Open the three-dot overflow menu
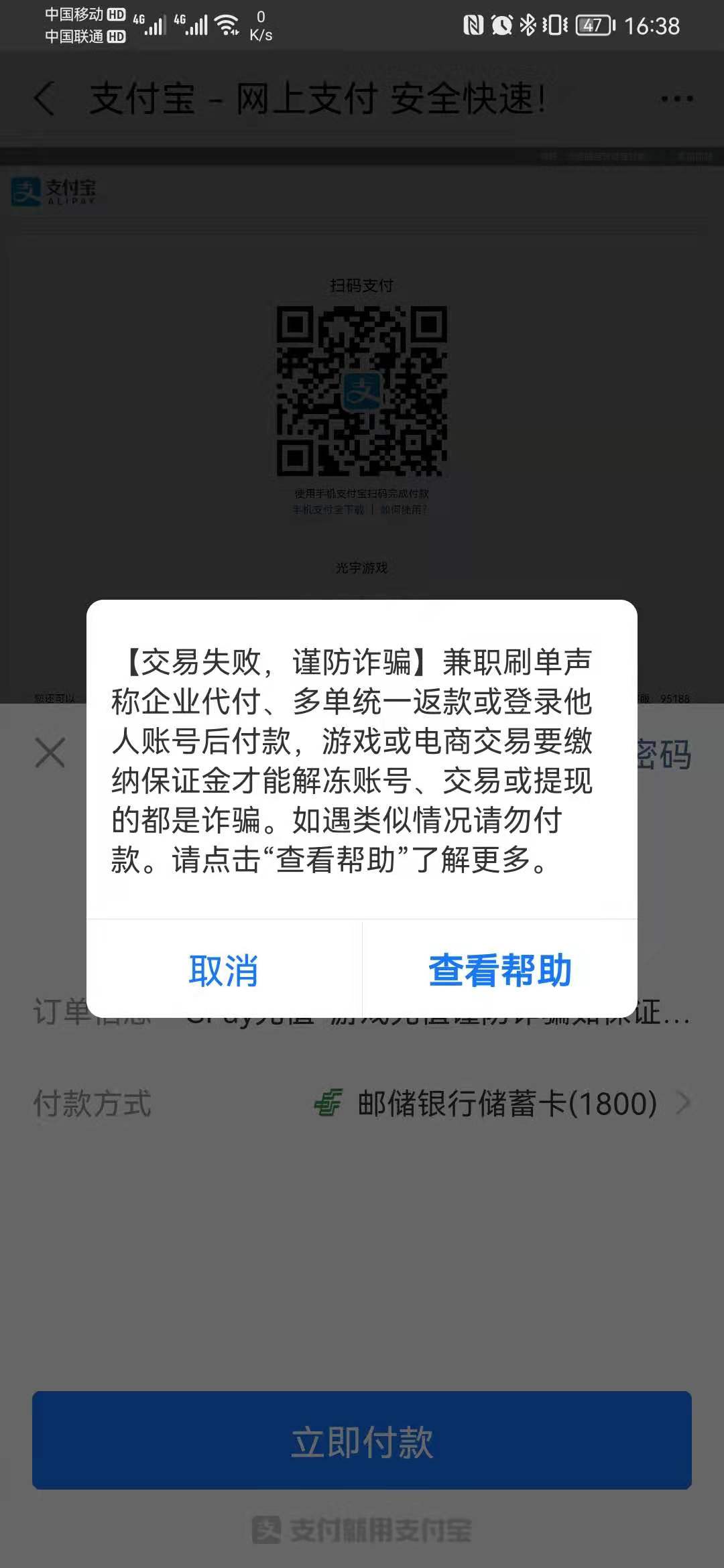This screenshot has height=1568, width=724. click(676, 99)
